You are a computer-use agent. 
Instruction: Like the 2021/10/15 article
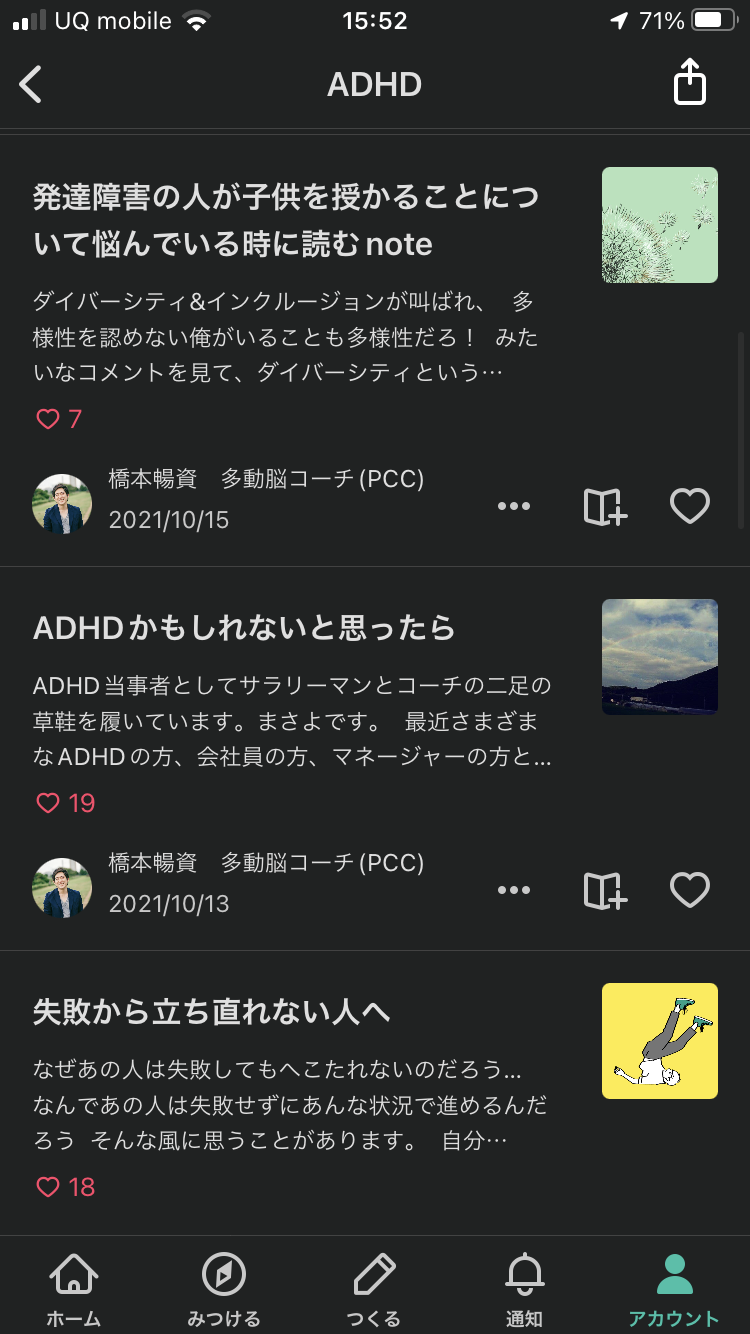pos(689,506)
